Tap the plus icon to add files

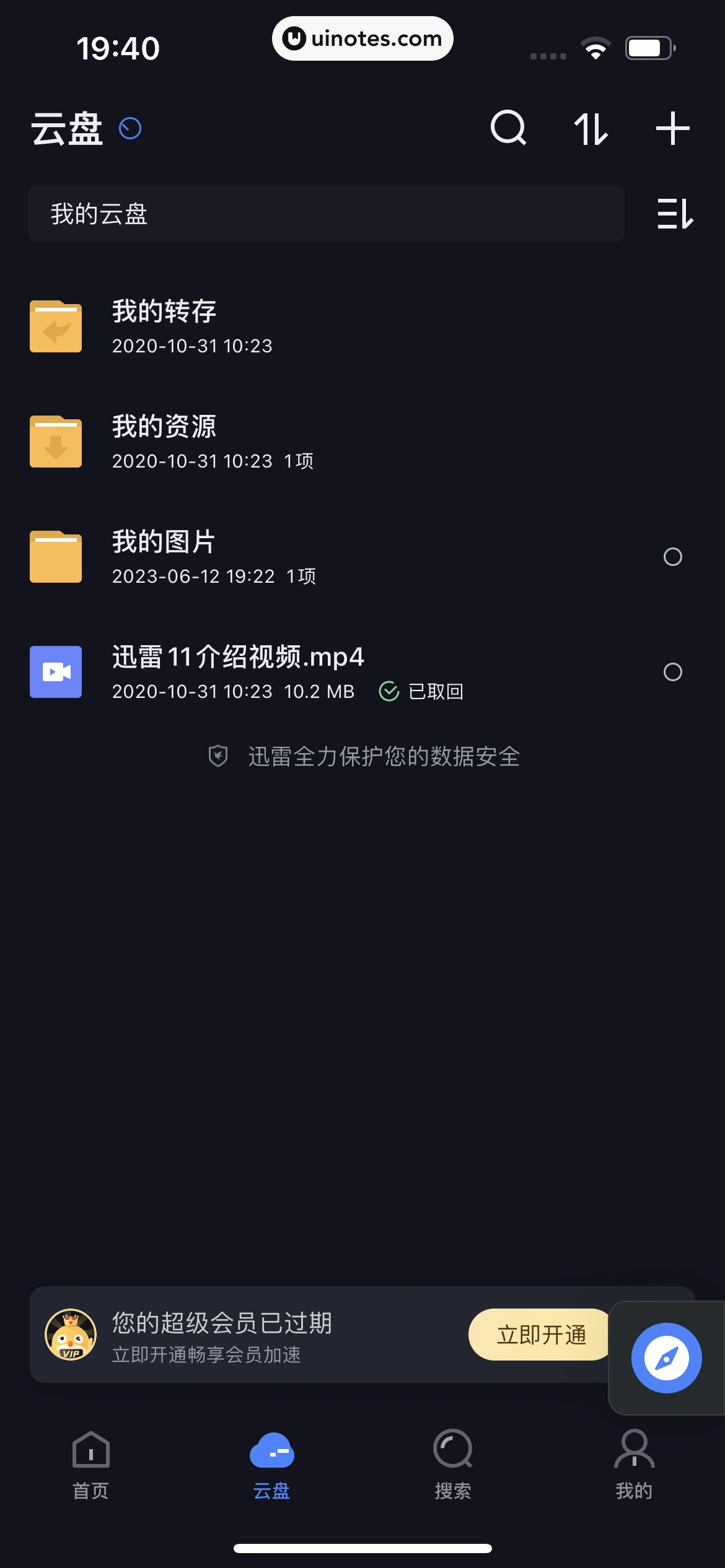pos(672,129)
